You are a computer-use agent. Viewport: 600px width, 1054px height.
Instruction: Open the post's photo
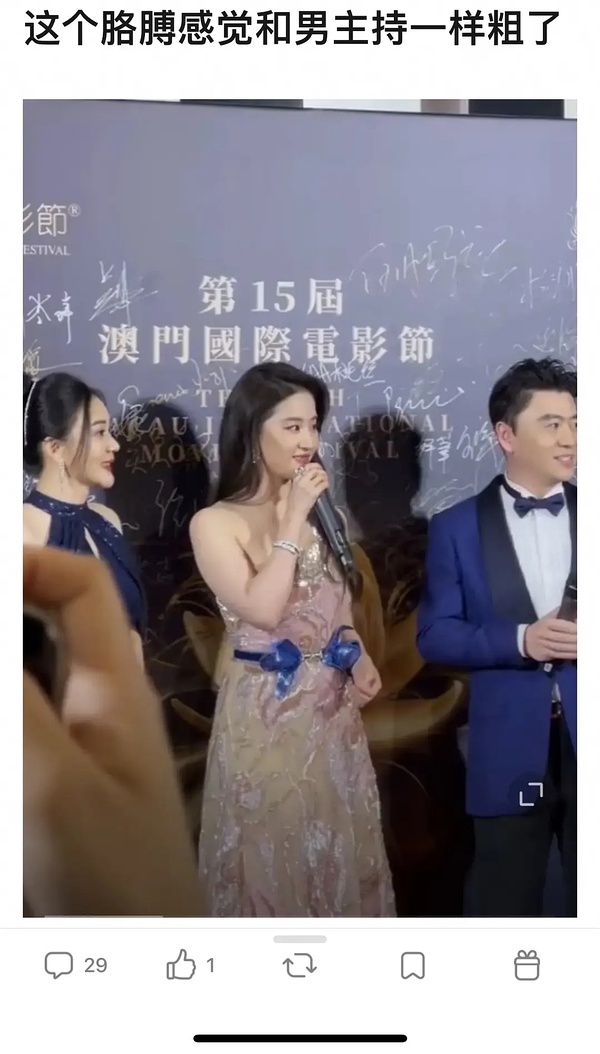point(300,500)
